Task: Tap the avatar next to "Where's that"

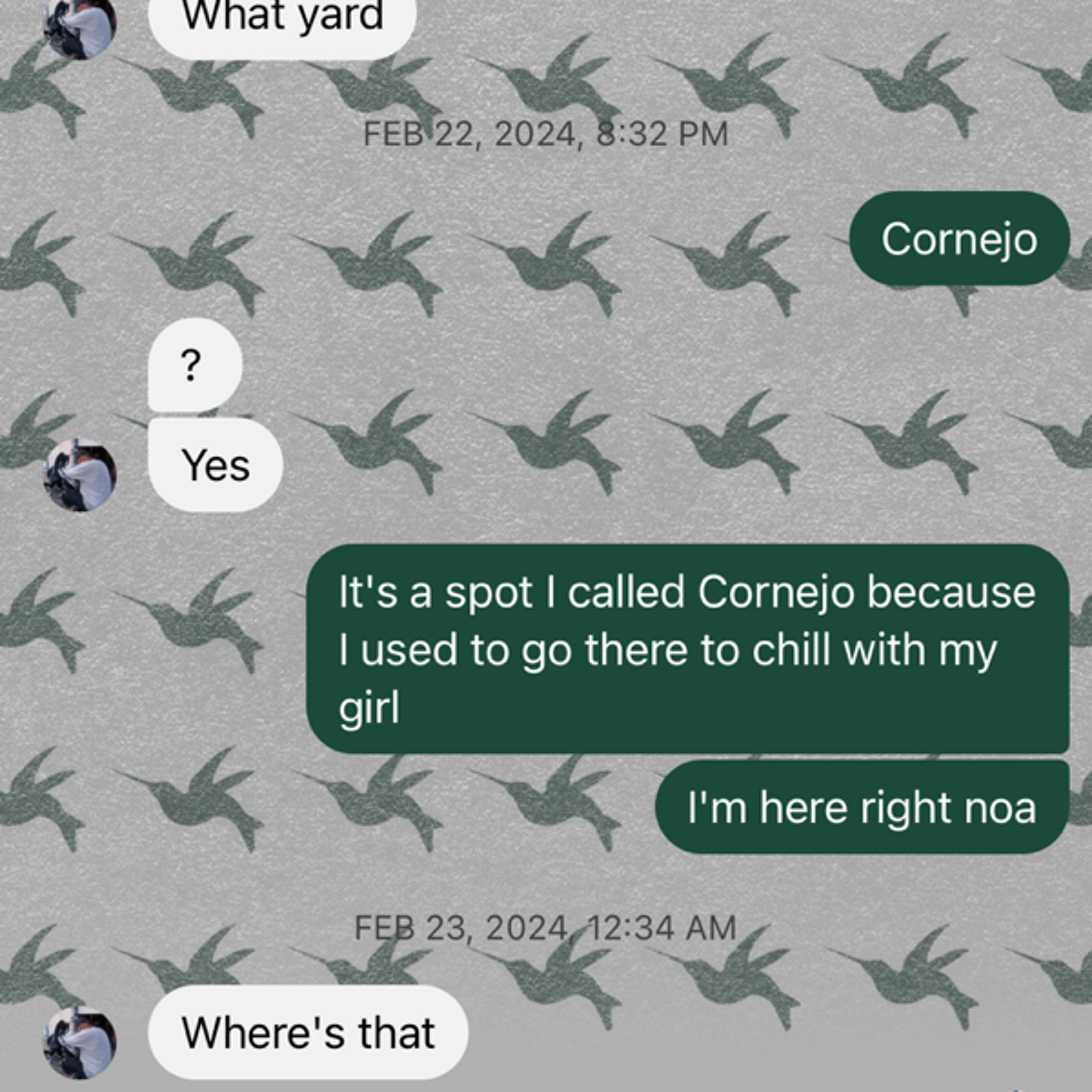Action: click(80, 1042)
